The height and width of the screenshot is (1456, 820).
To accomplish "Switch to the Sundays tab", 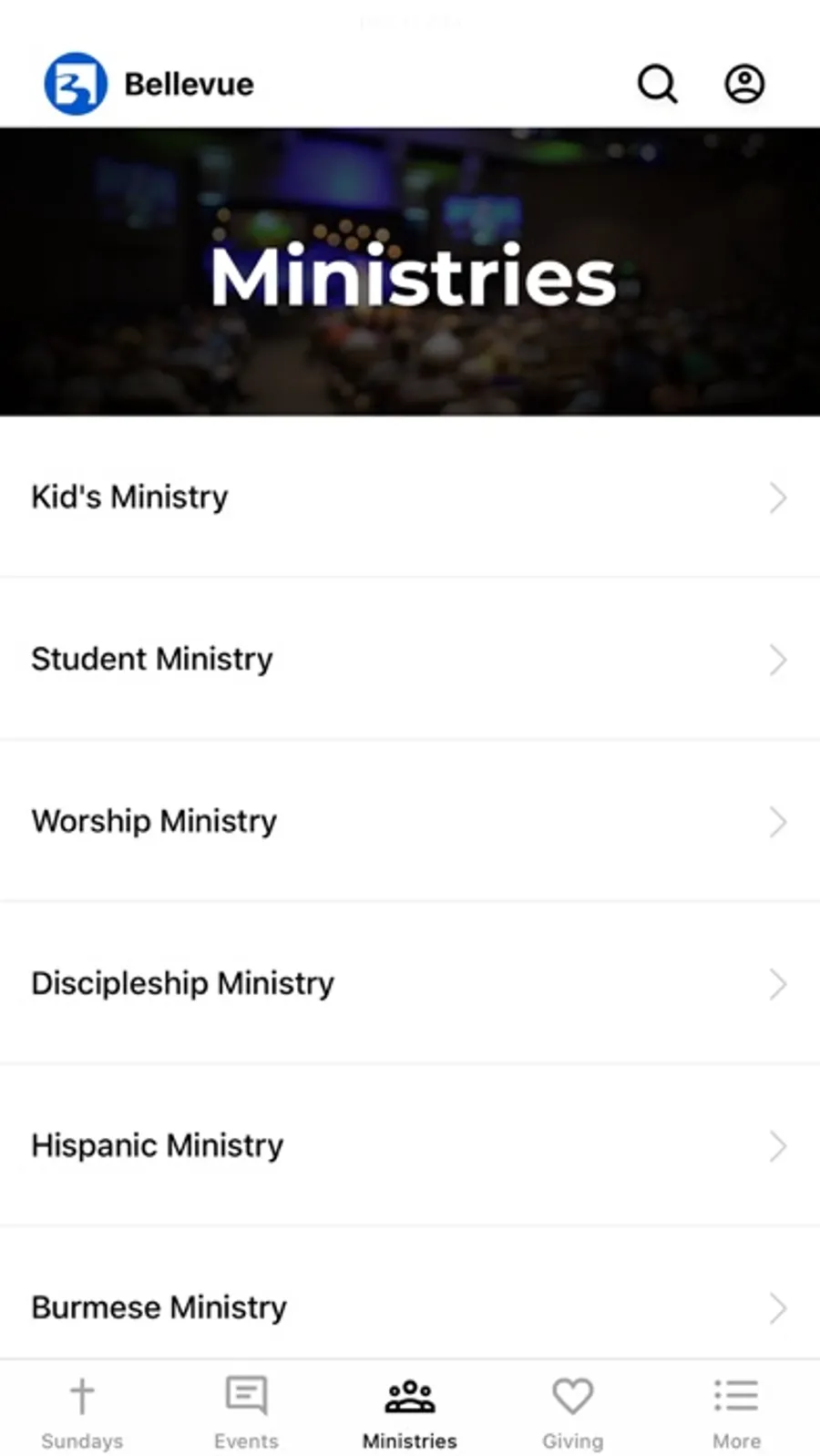I will tap(82, 1411).
